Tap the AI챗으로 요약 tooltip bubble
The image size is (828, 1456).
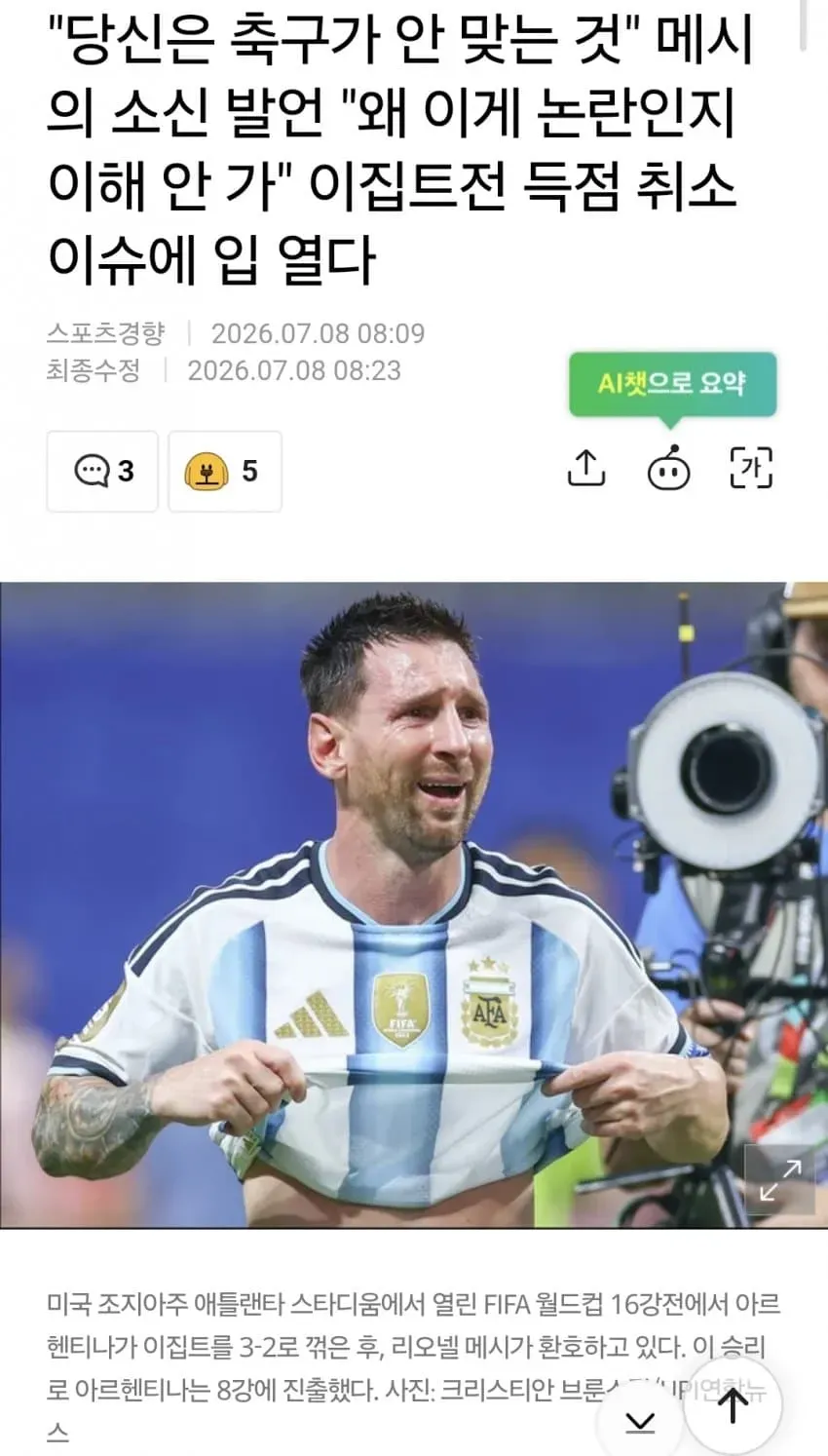click(x=673, y=384)
